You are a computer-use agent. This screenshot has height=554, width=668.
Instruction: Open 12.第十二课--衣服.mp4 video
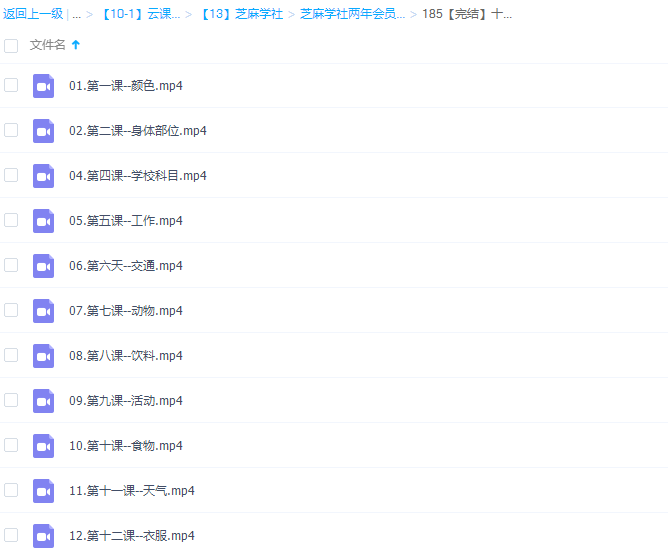131,536
